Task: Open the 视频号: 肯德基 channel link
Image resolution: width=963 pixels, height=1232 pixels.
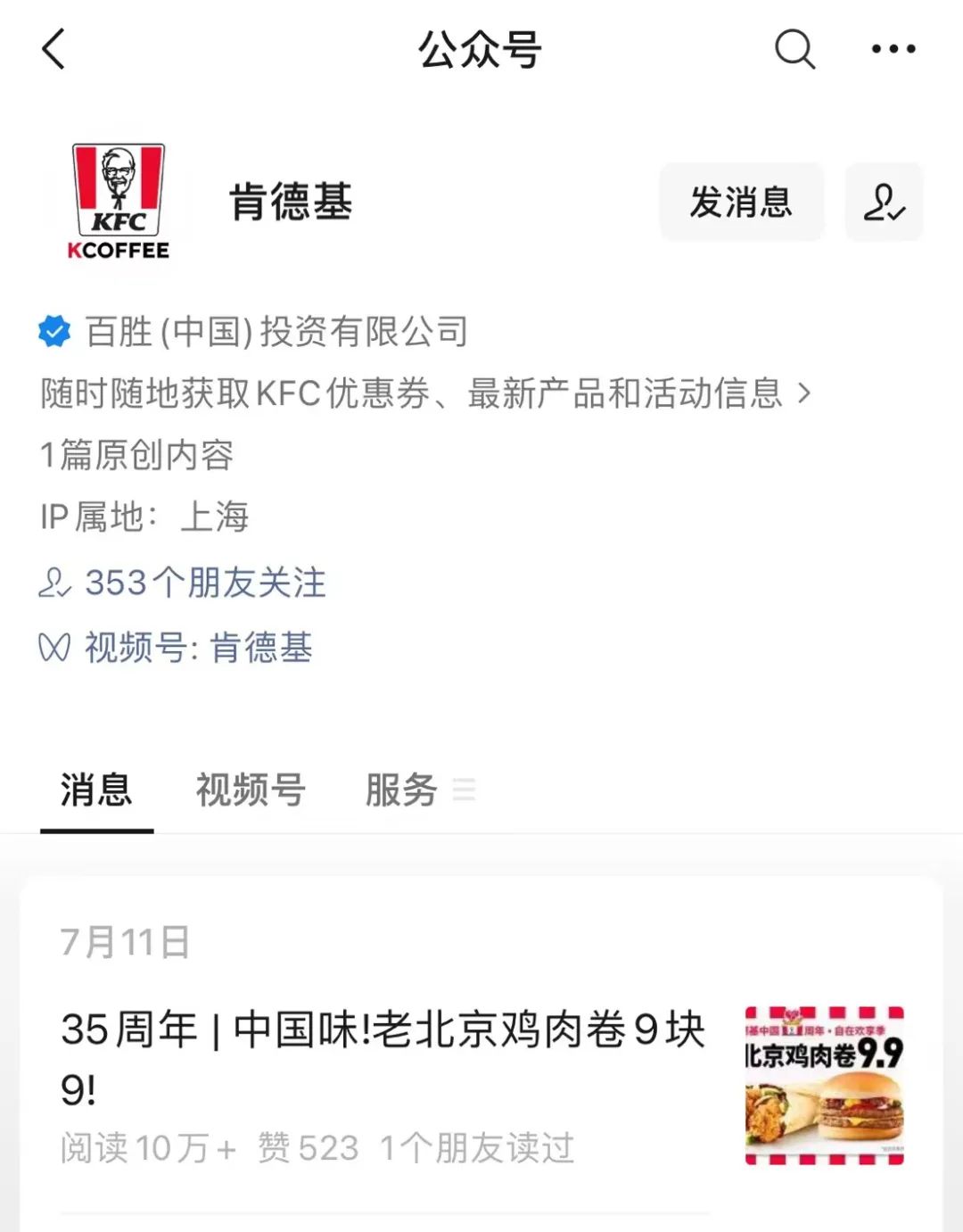Action: (198, 648)
